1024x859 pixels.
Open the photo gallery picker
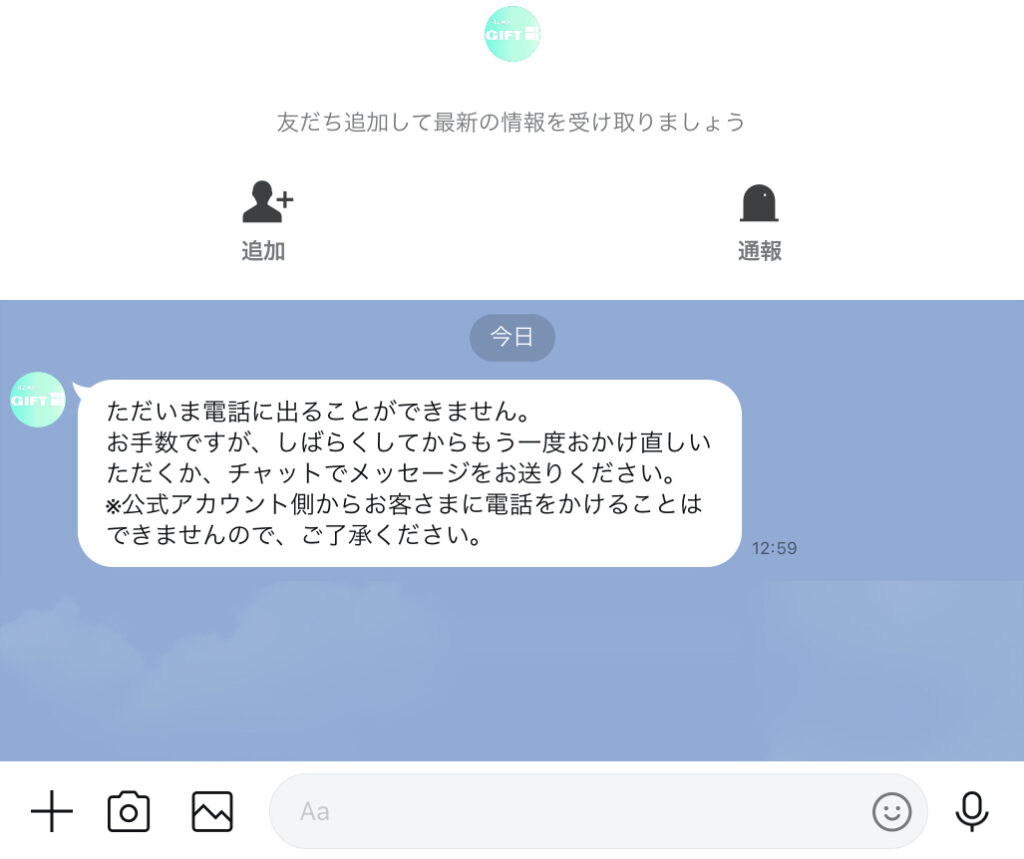212,811
